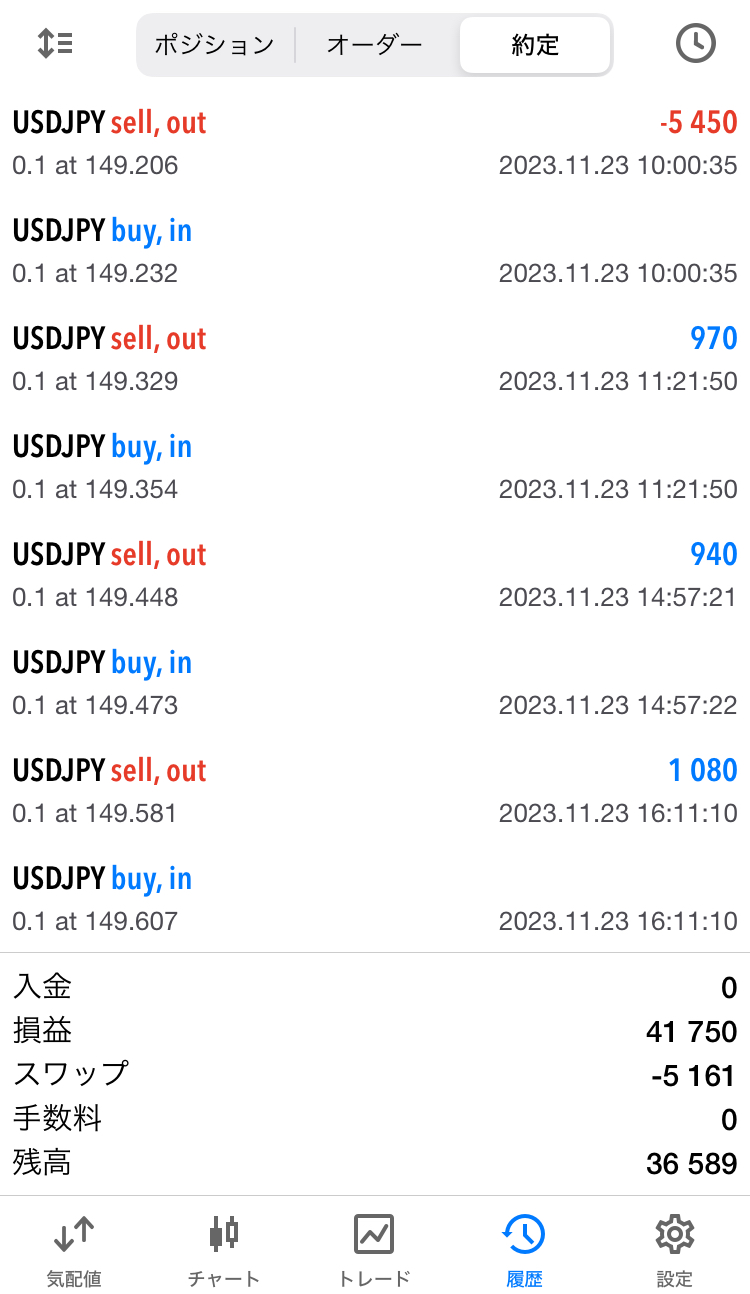Select the 約定 segment

tap(535, 45)
